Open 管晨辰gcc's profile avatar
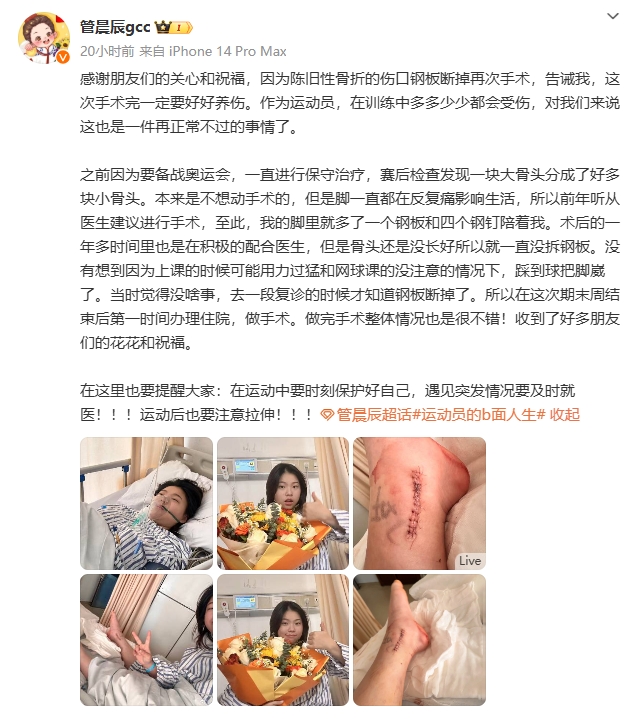Viewport: 638px width, 719px height. [43, 38]
